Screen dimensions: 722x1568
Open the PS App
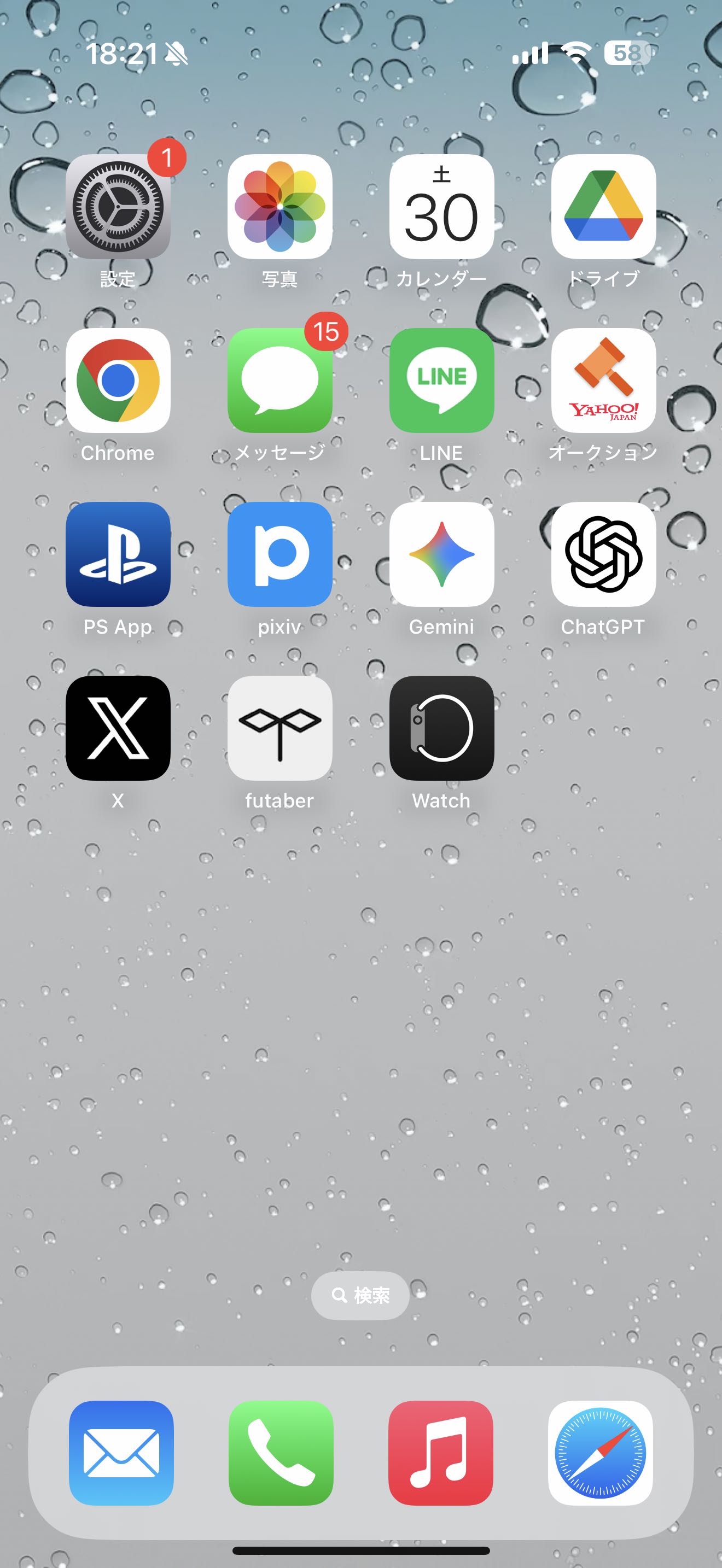point(118,554)
